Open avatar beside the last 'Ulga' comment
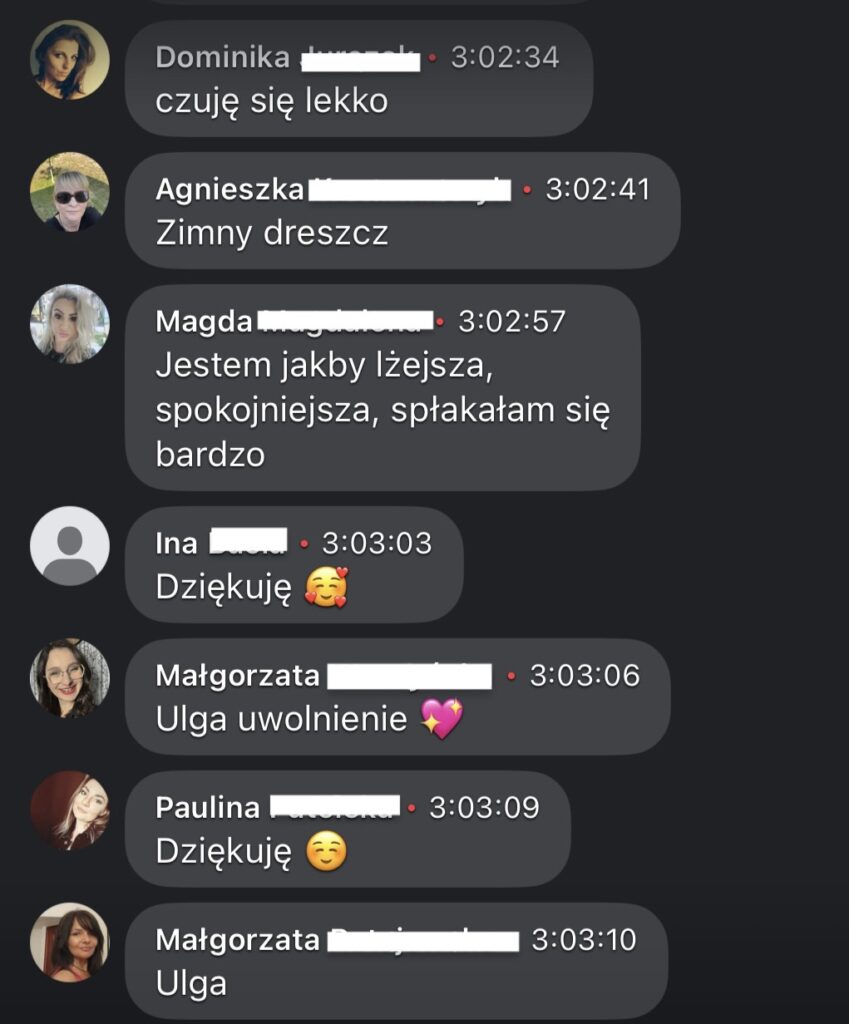The height and width of the screenshot is (1024, 849). pos(69,942)
